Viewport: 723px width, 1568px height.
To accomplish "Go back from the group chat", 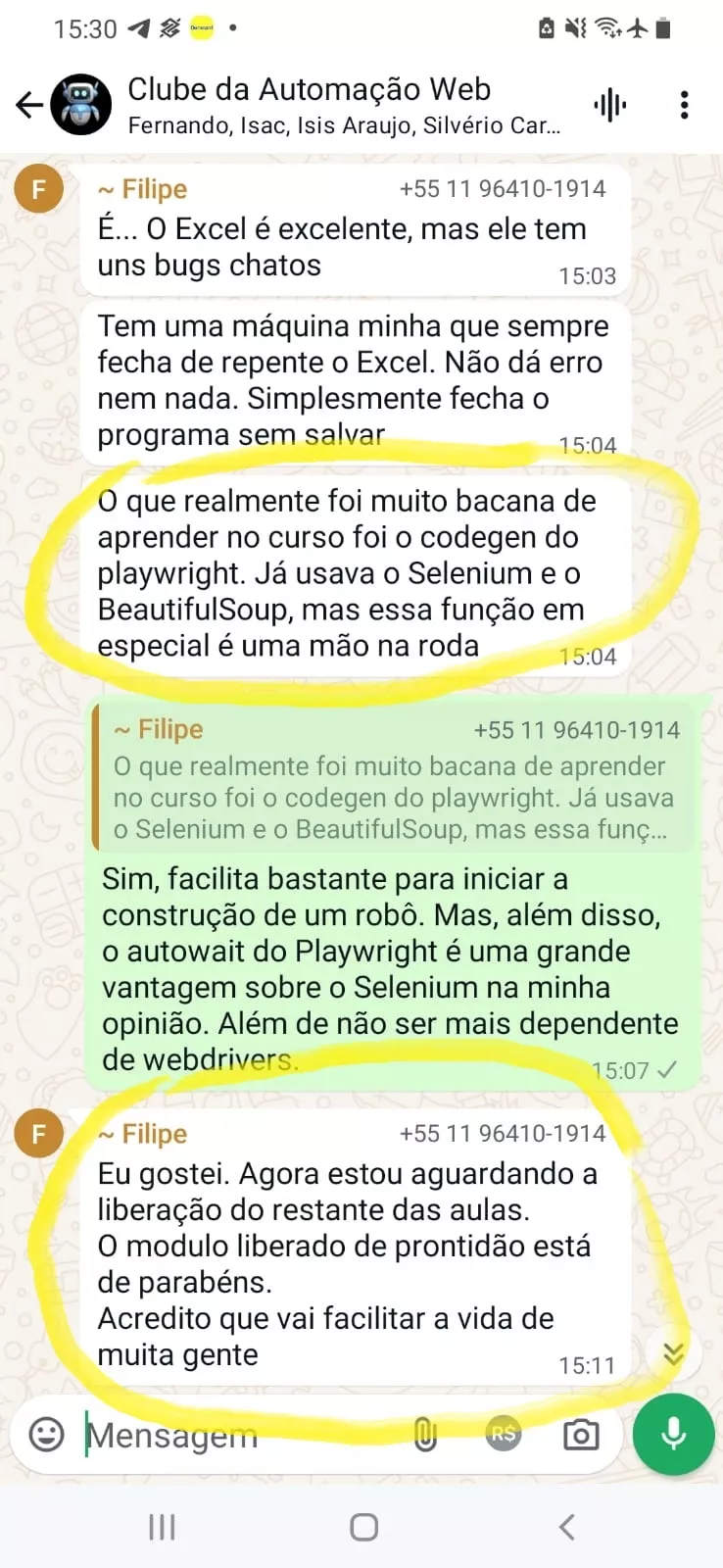I will pyautogui.click(x=29, y=105).
